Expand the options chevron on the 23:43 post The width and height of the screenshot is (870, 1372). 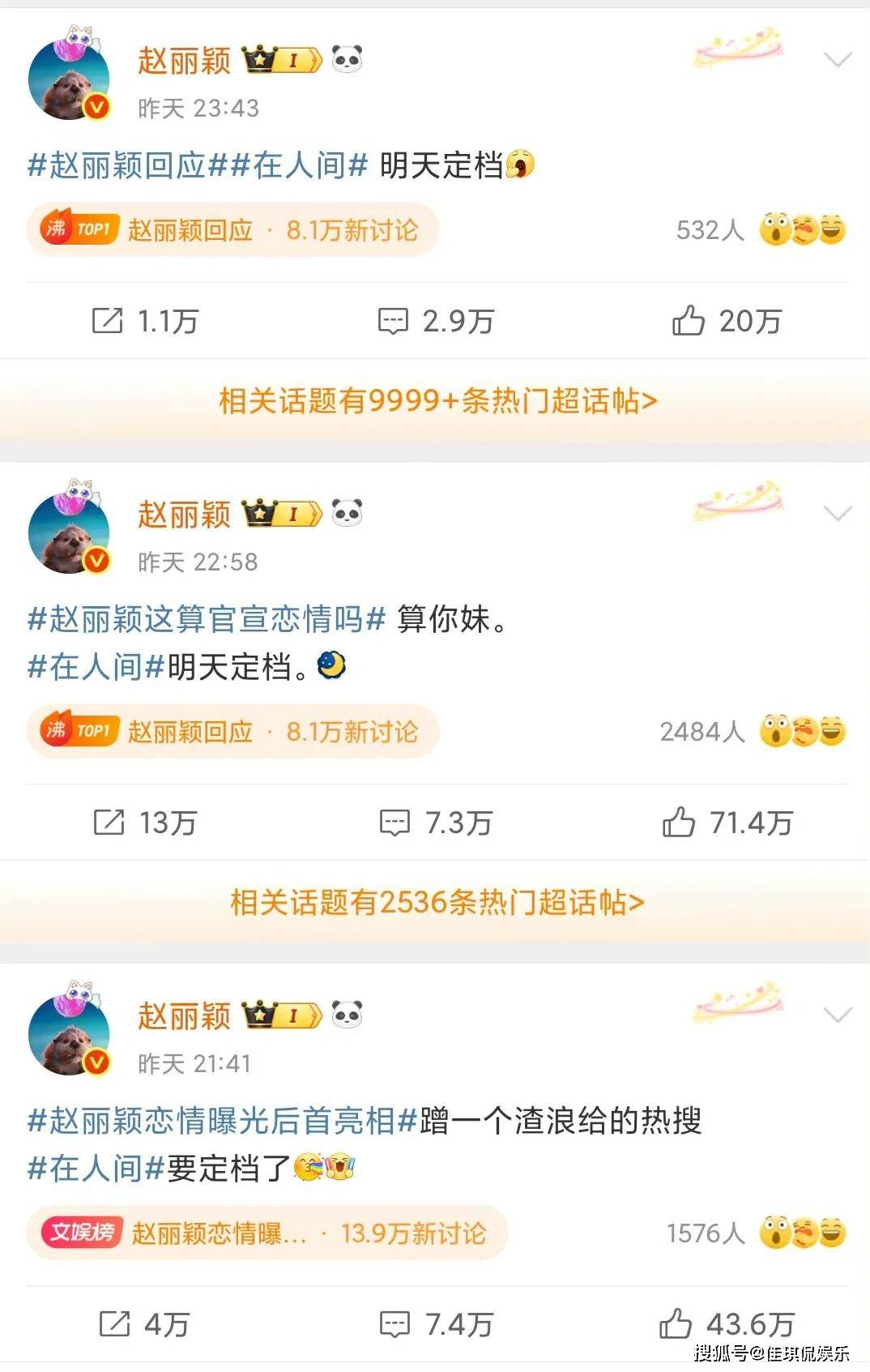[x=837, y=59]
